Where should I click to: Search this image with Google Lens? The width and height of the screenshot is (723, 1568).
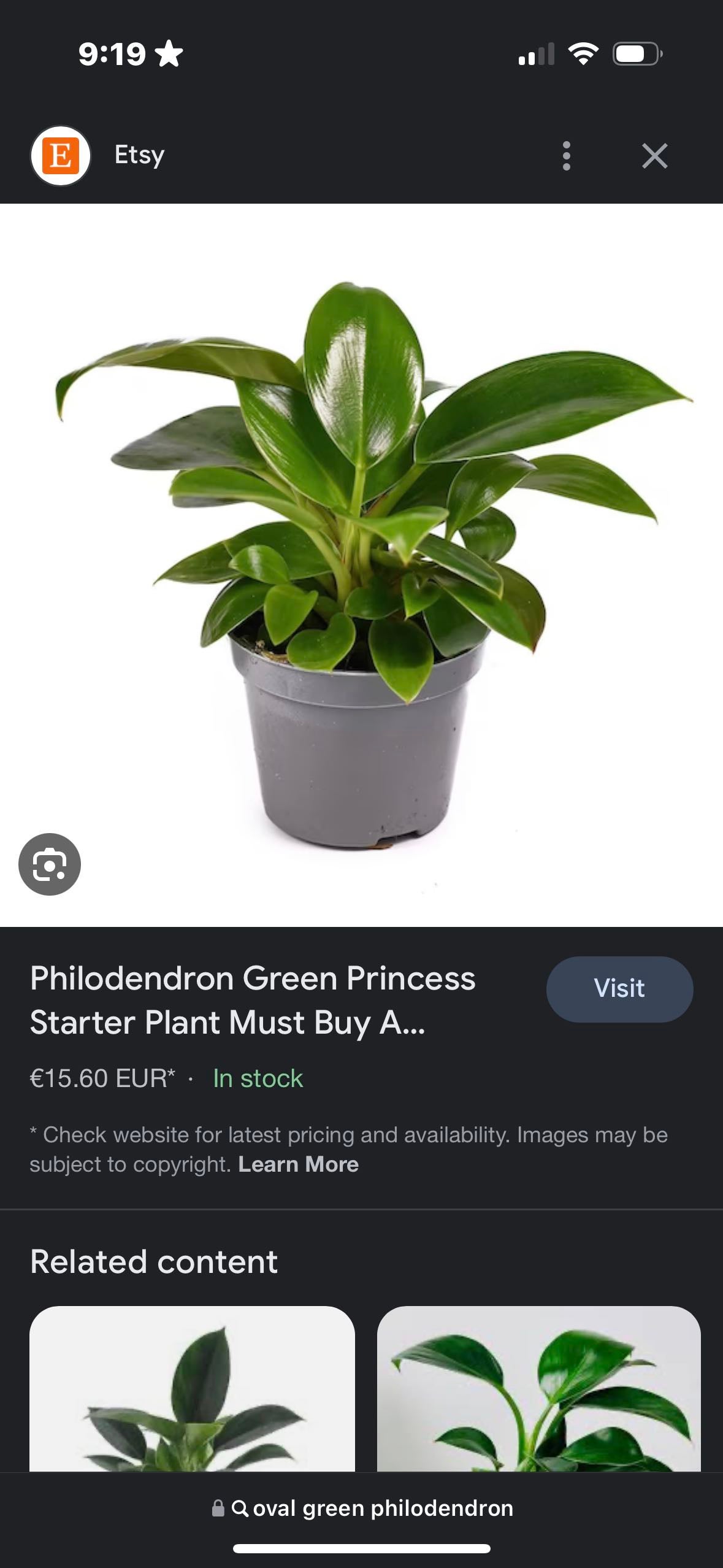point(50,864)
